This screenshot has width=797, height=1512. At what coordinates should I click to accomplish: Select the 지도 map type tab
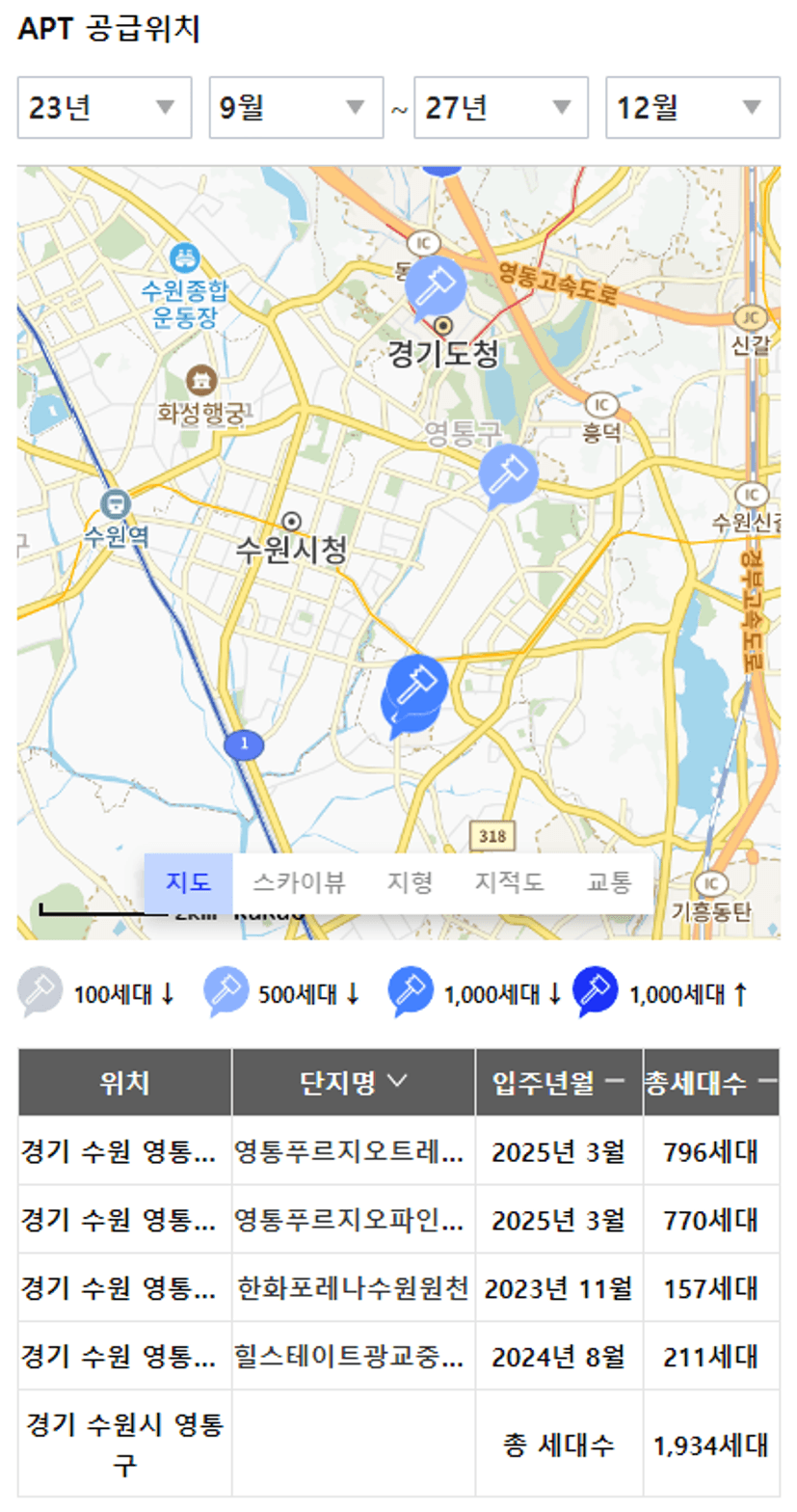pyautogui.click(x=188, y=882)
